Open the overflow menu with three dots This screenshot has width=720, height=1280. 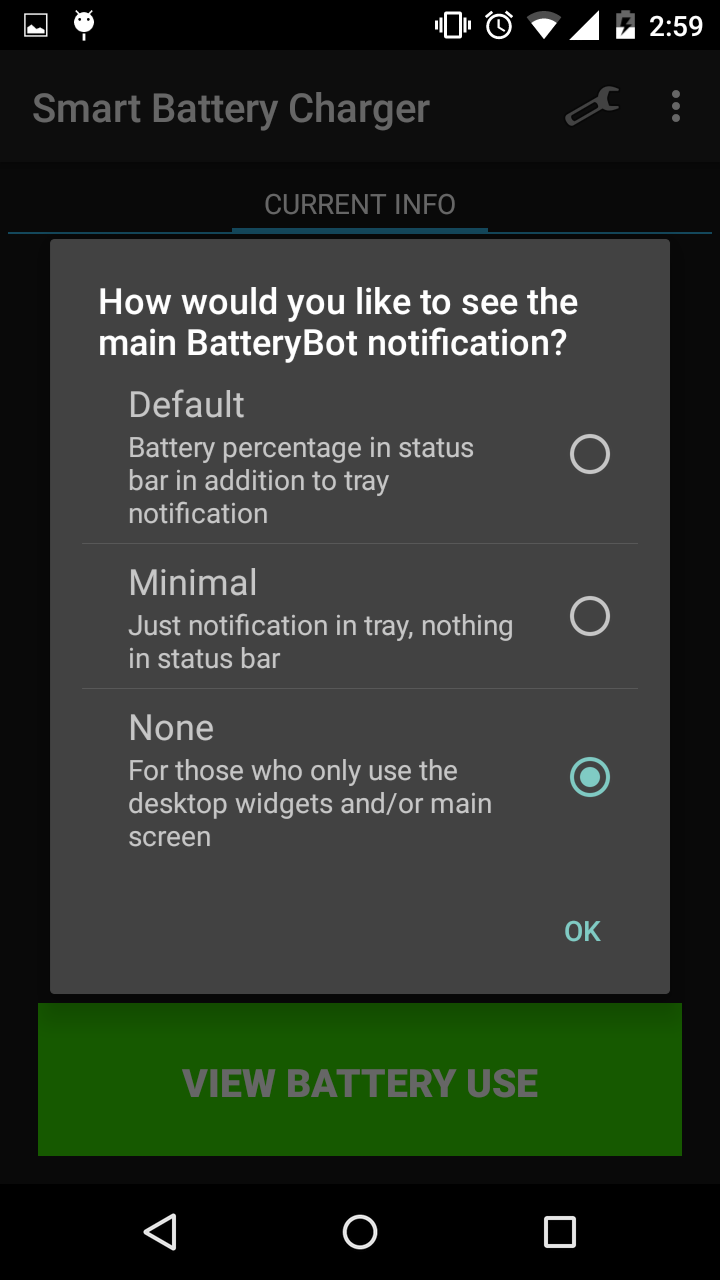(676, 107)
